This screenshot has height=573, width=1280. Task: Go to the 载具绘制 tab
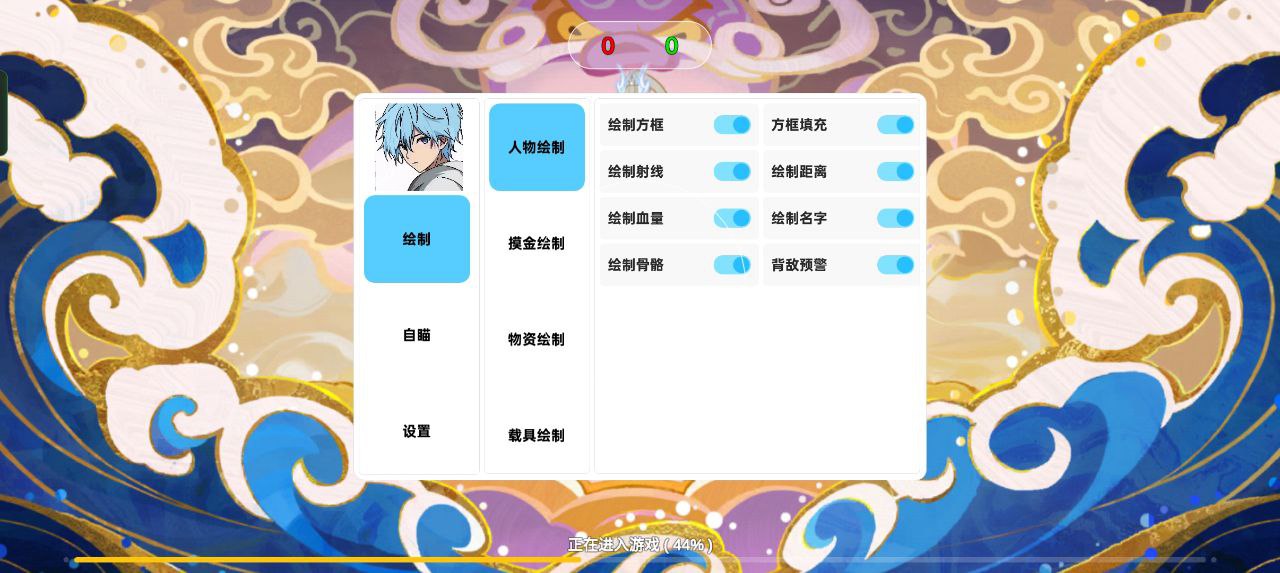coord(536,435)
